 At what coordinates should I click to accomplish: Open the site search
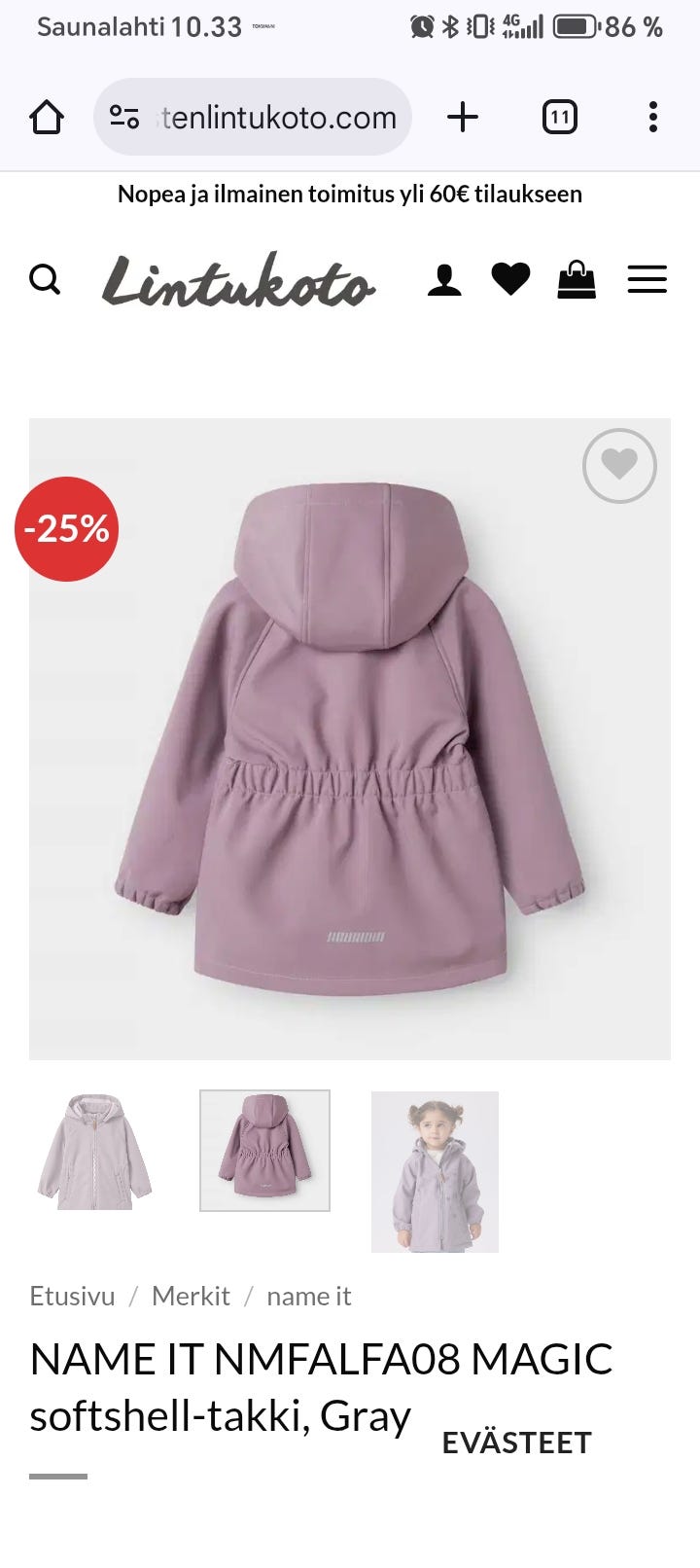[45, 280]
